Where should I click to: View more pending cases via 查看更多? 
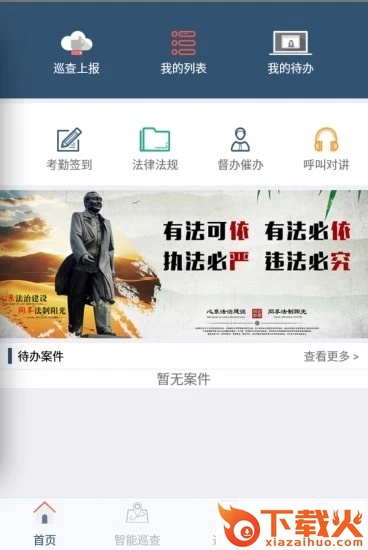331,356
